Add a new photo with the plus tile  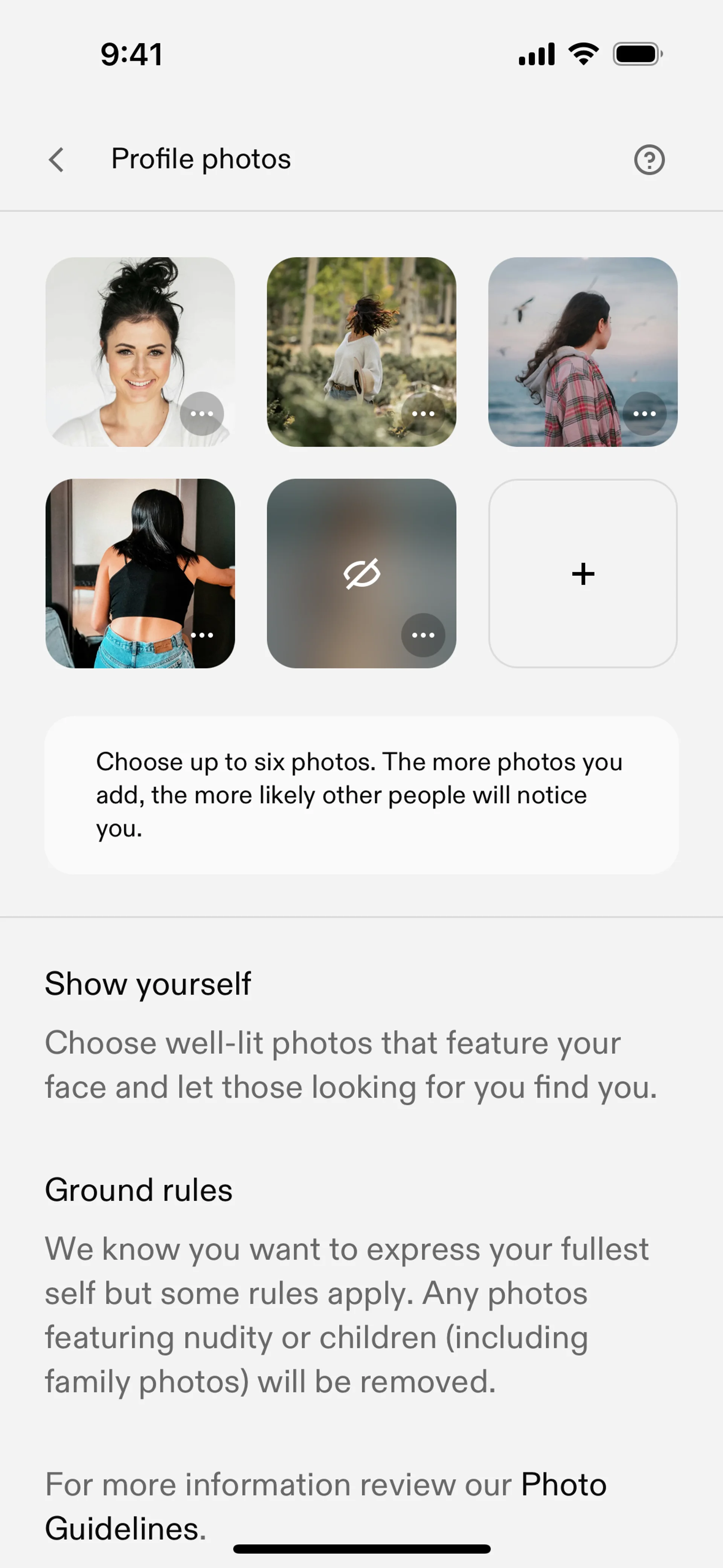[x=583, y=573]
